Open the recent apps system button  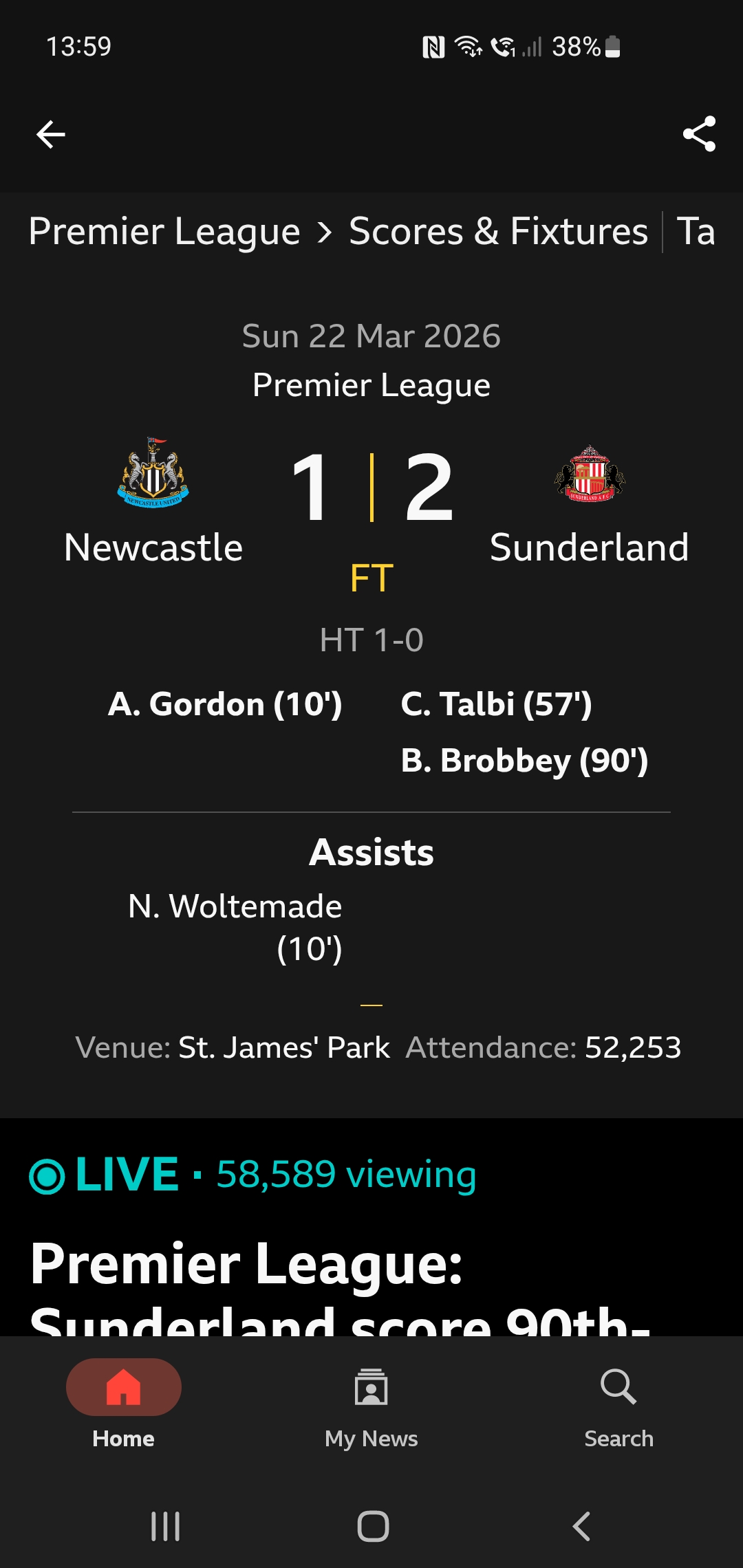166,1526
